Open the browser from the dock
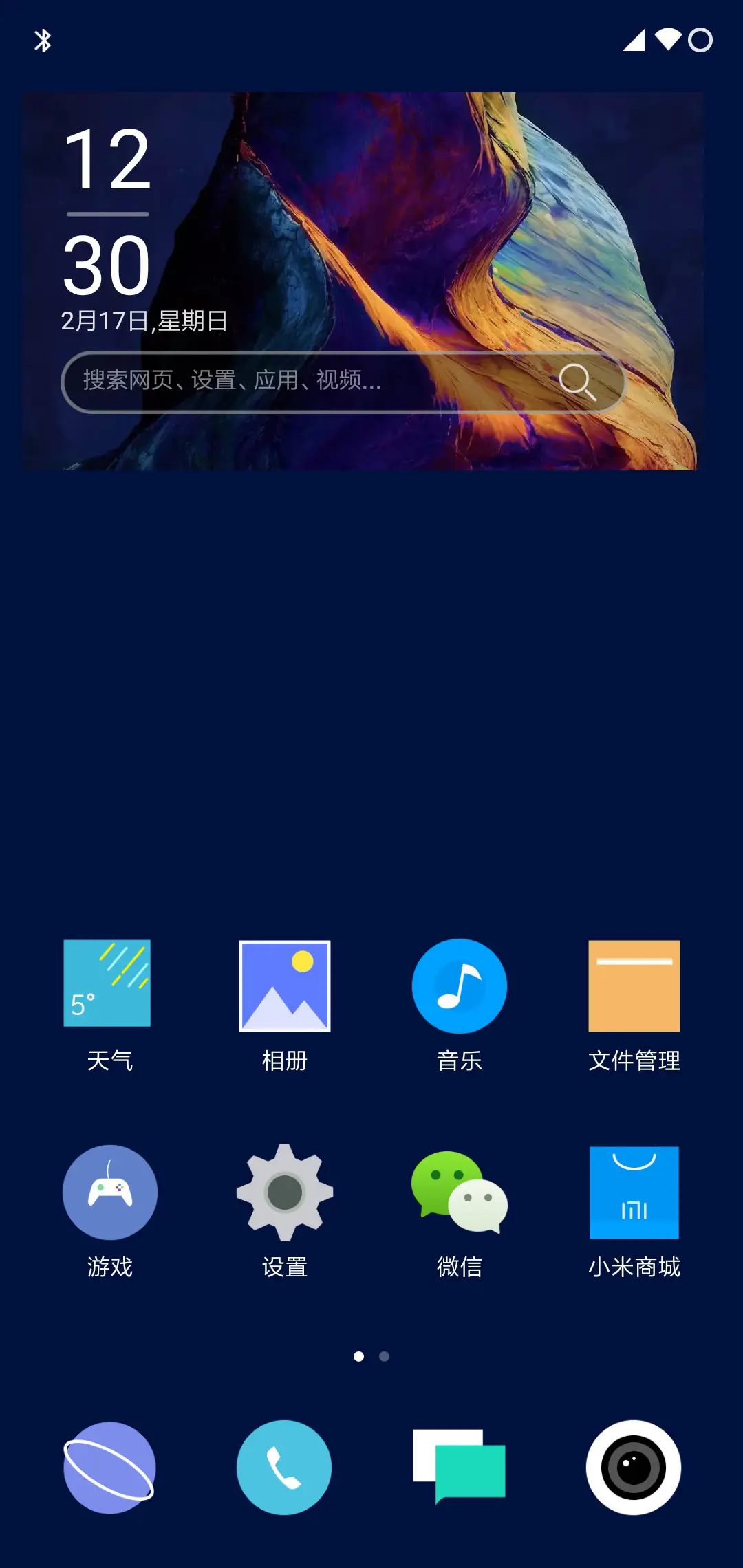 pyautogui.click(x=110, y=1467)
